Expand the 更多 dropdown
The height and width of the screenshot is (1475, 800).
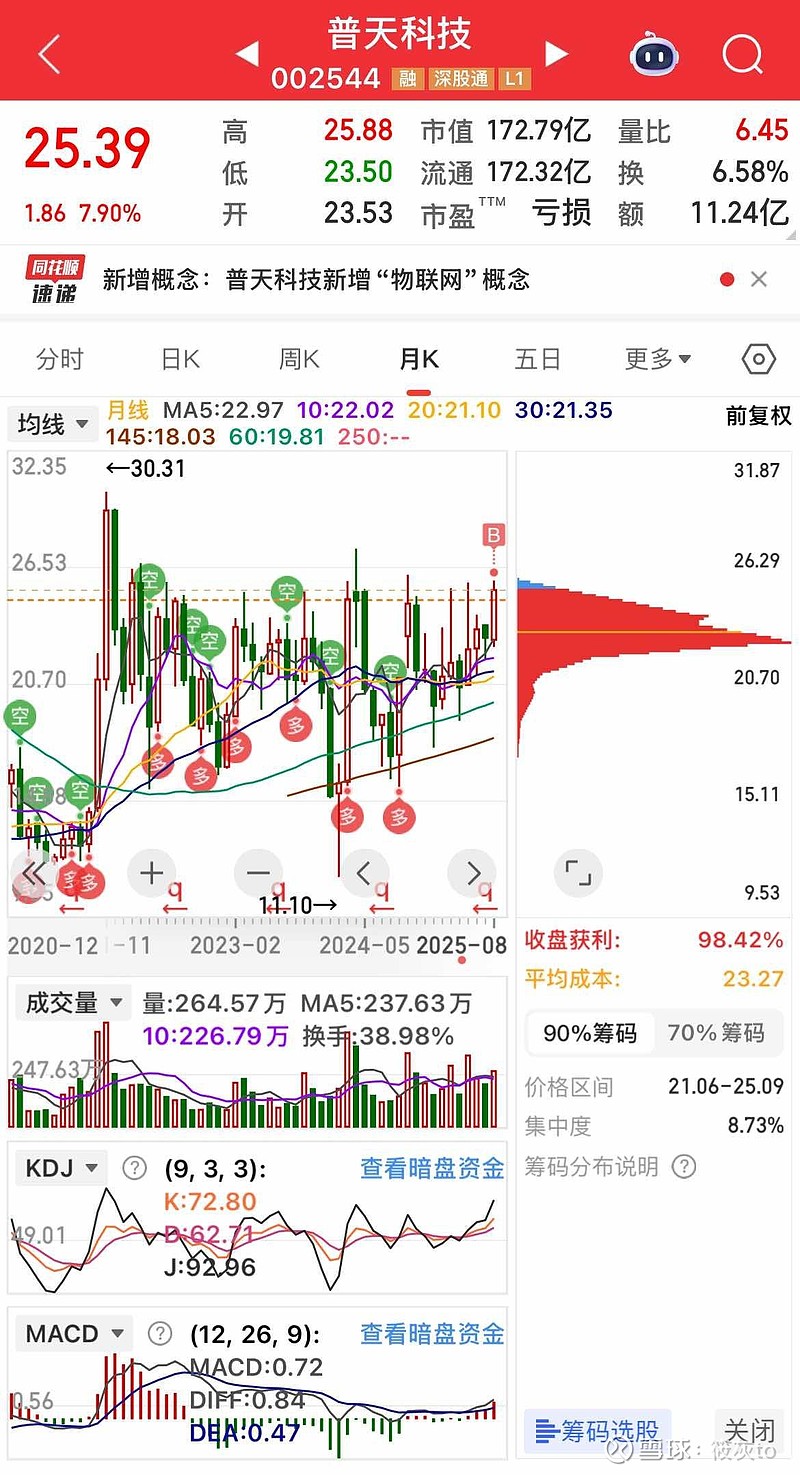[x=658, y=359]
